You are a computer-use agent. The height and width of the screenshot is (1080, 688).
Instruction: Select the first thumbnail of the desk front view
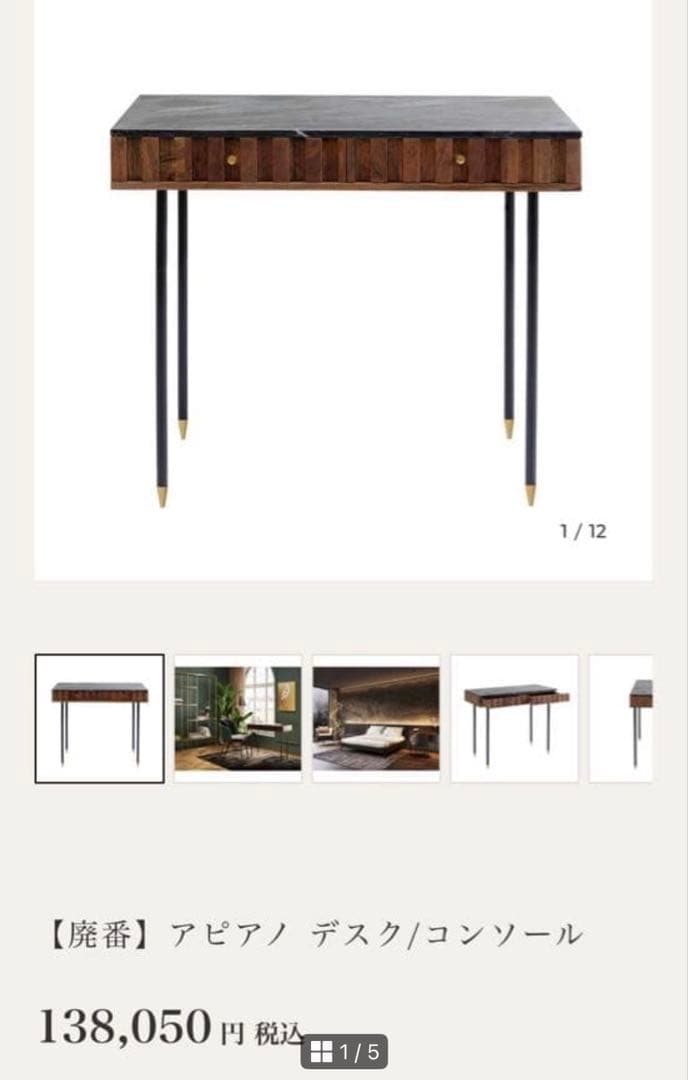pyautogui.click(x=99, y=718)
